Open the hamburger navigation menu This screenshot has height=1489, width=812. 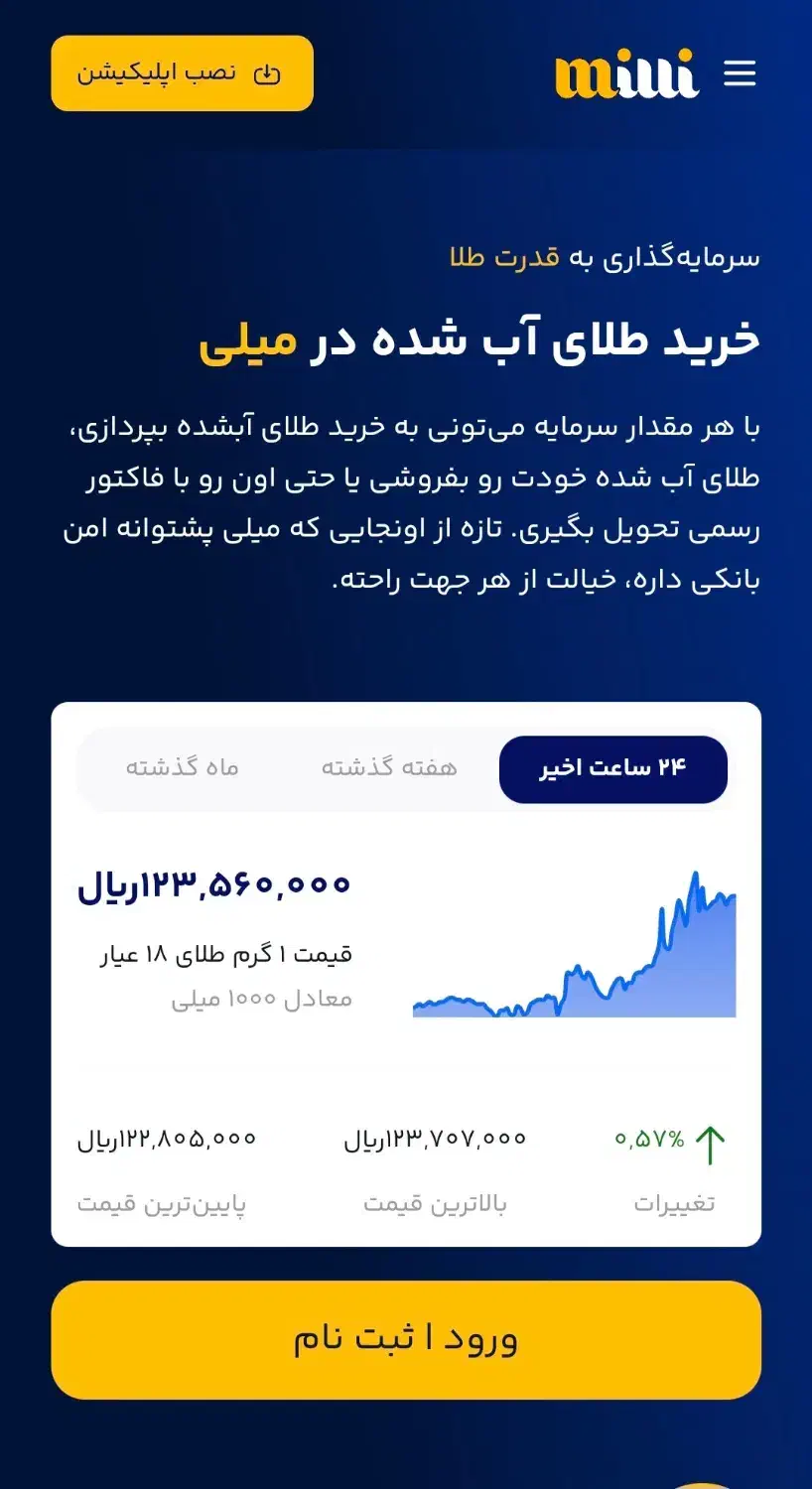click(741, 72)
